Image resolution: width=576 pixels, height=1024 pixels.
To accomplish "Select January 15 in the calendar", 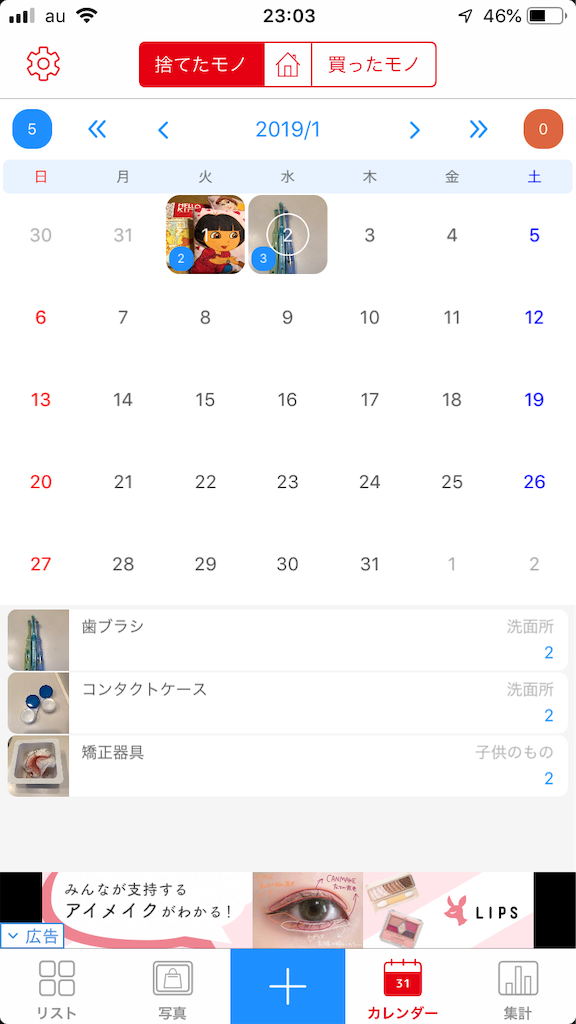I will coord(206,400).
